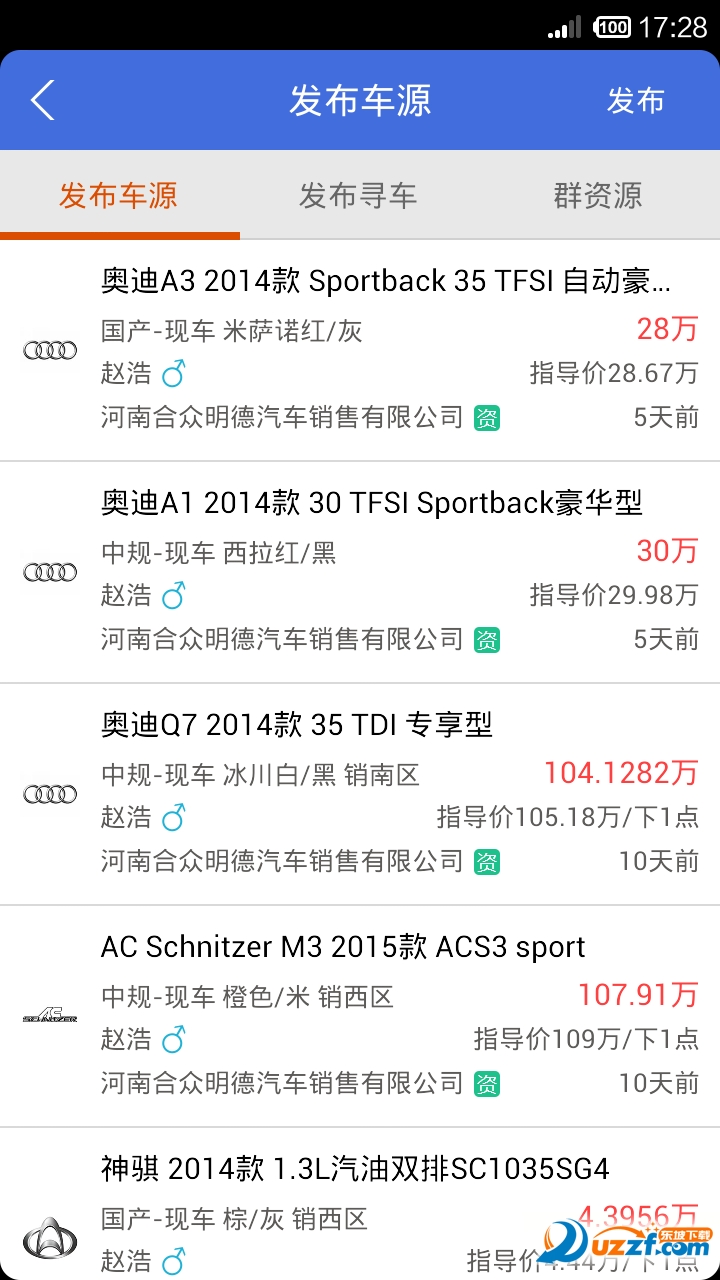
Task: Tap the Audi logo on the A3 listing
Action: tap(50, 349)
